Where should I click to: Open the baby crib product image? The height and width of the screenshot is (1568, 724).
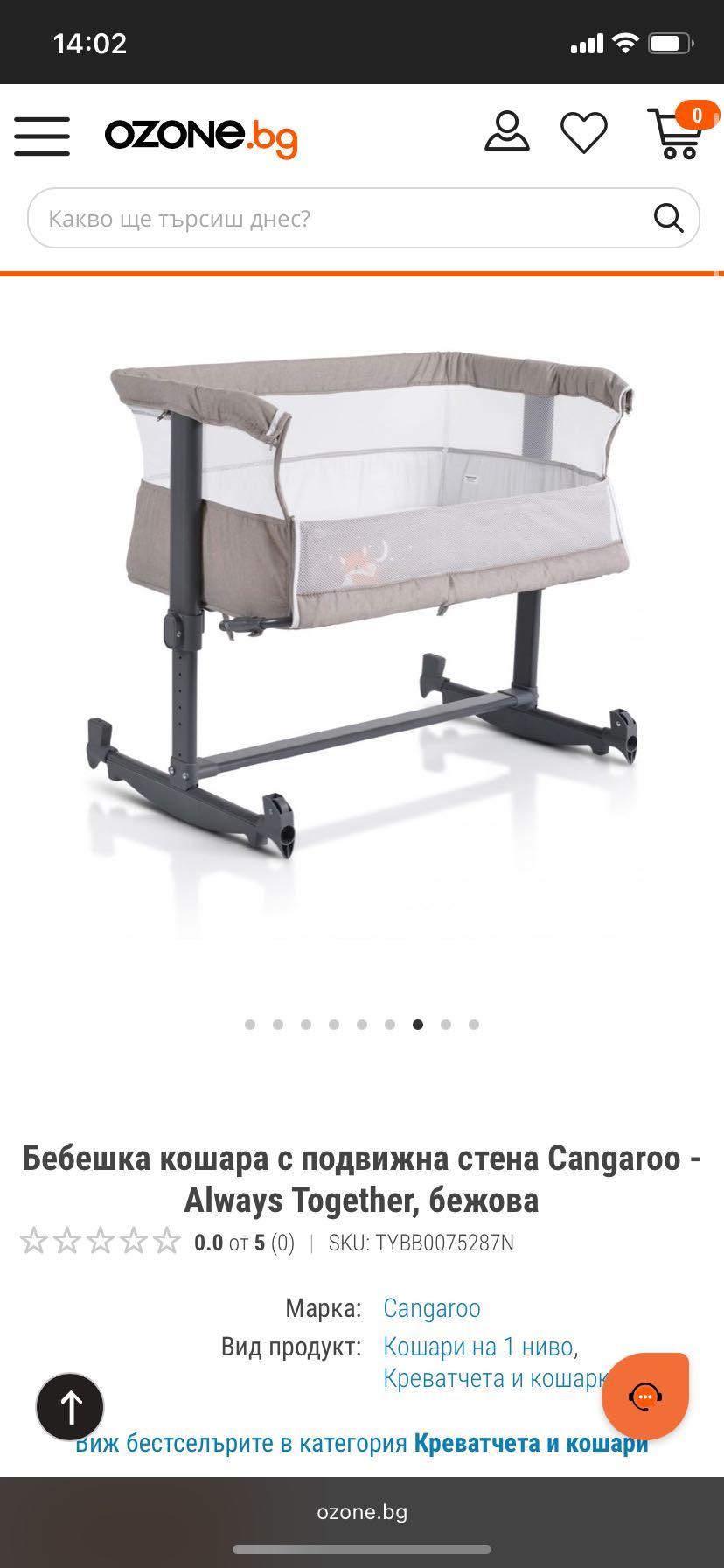point(362,612)
